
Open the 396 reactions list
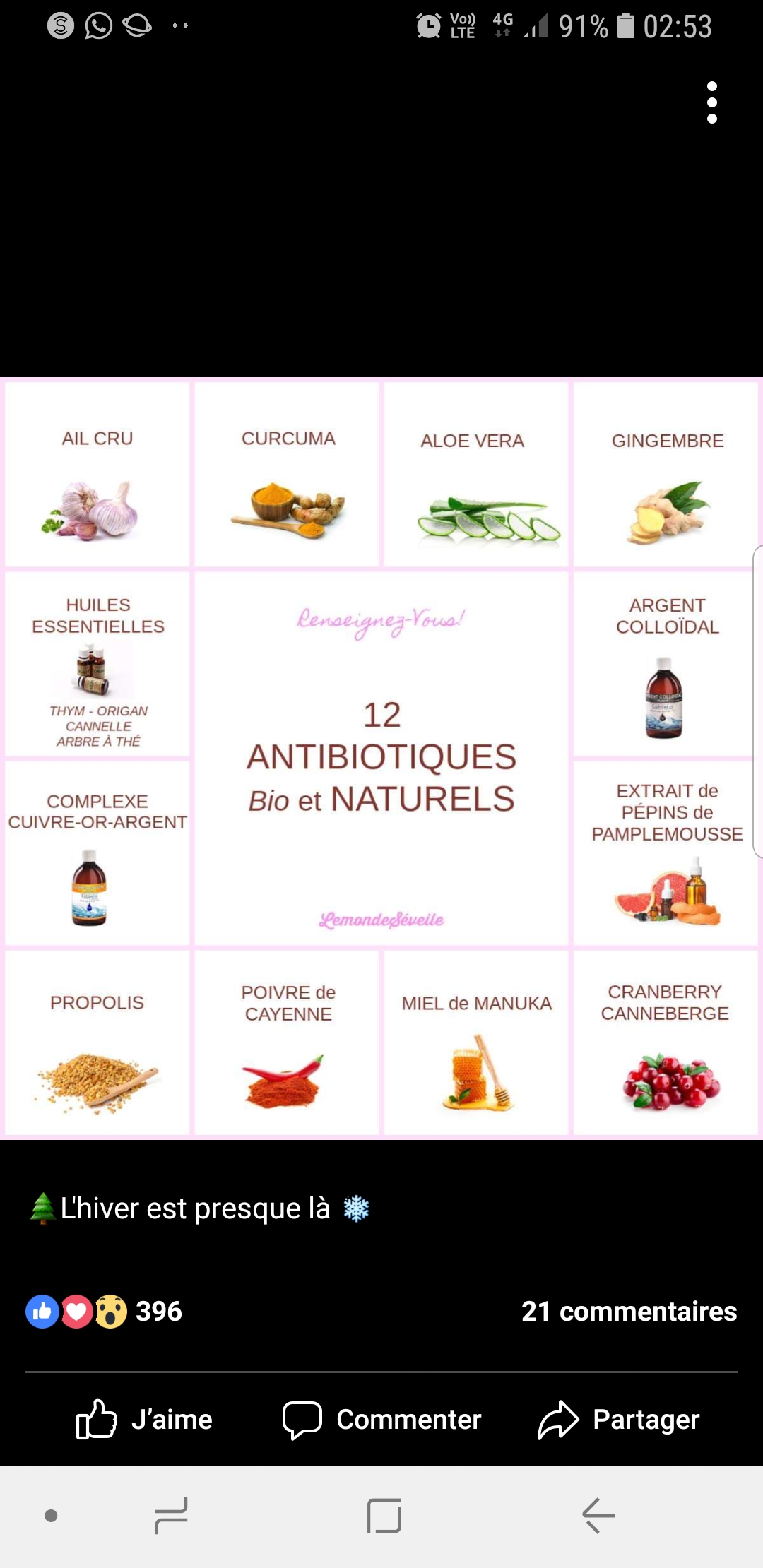point(104,1312)
